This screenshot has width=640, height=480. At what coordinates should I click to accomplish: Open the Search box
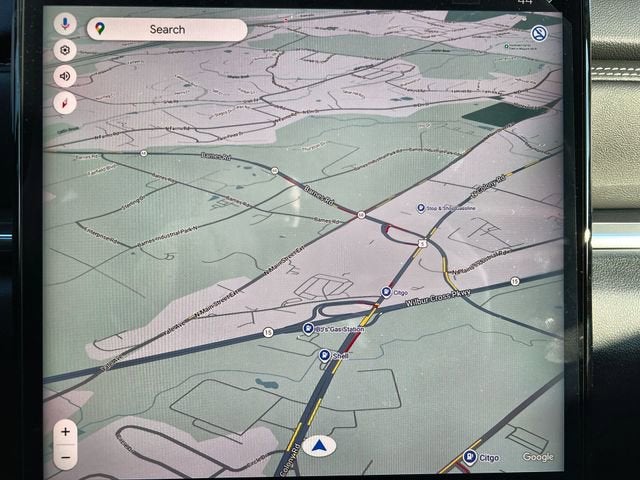pyautogui.click(x=167, y=29)
